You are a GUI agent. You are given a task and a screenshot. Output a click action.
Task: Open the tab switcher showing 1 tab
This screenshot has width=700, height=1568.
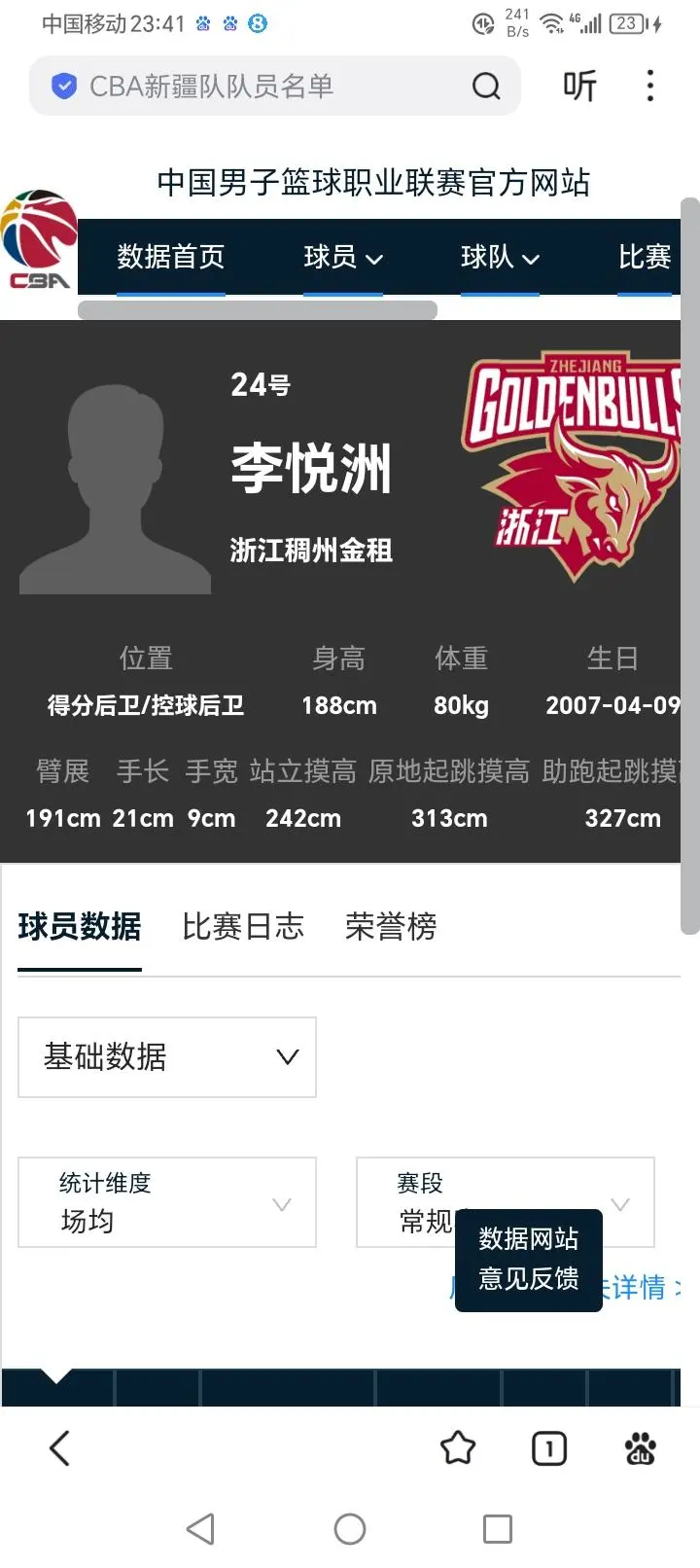(x=549, y=1448)
